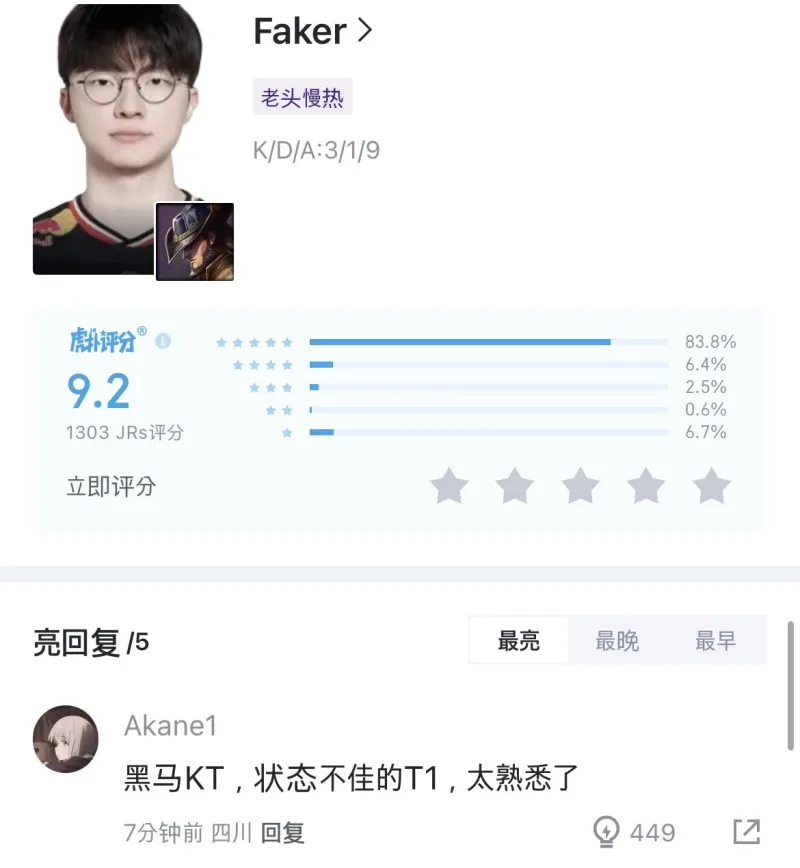
Task: Rate Faker four stars
Action: click(646, 487)
